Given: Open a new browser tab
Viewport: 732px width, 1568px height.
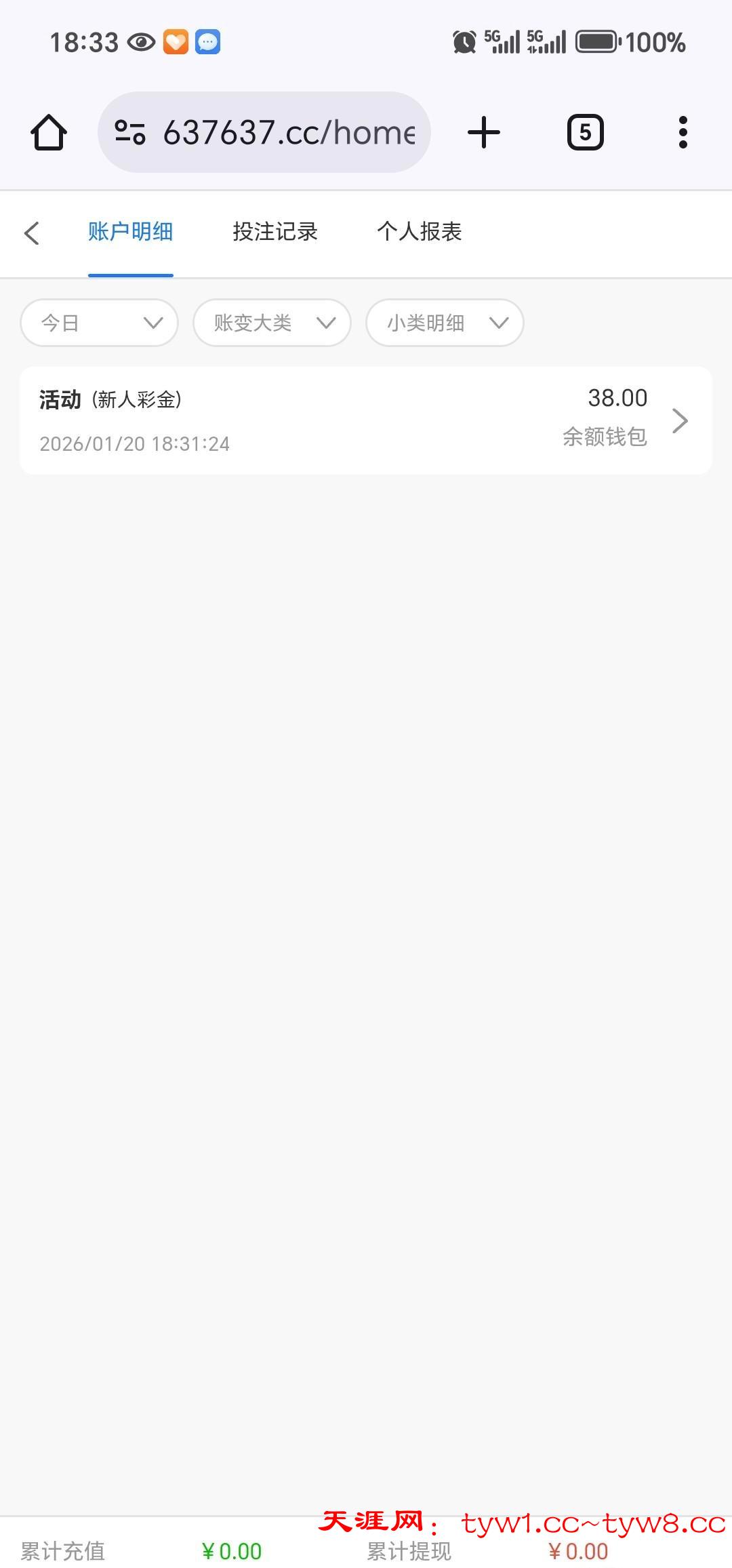Looking at the screenshot, I should 484,132.
